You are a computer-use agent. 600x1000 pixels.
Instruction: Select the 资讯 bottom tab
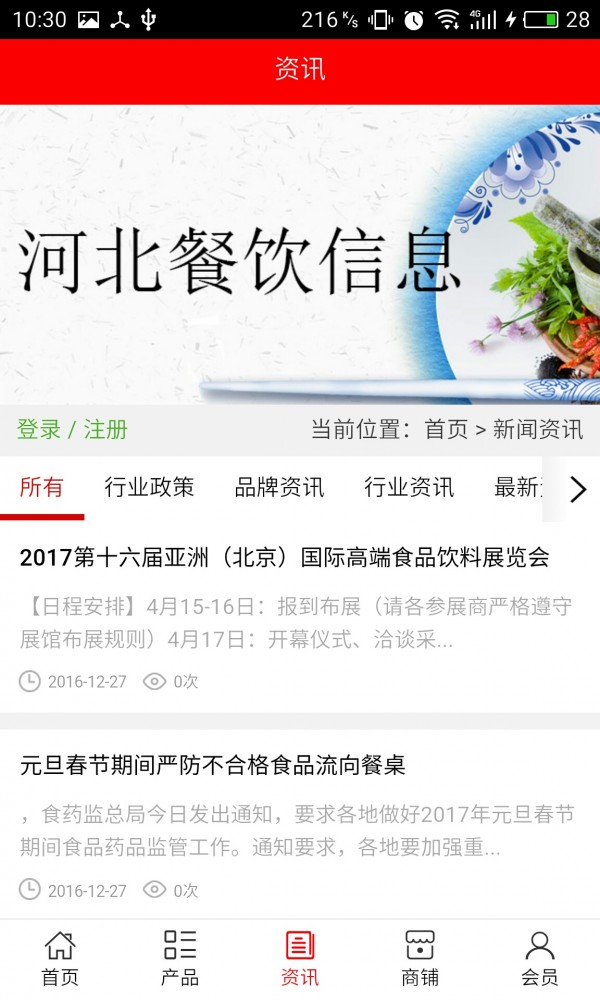[300, 958]
